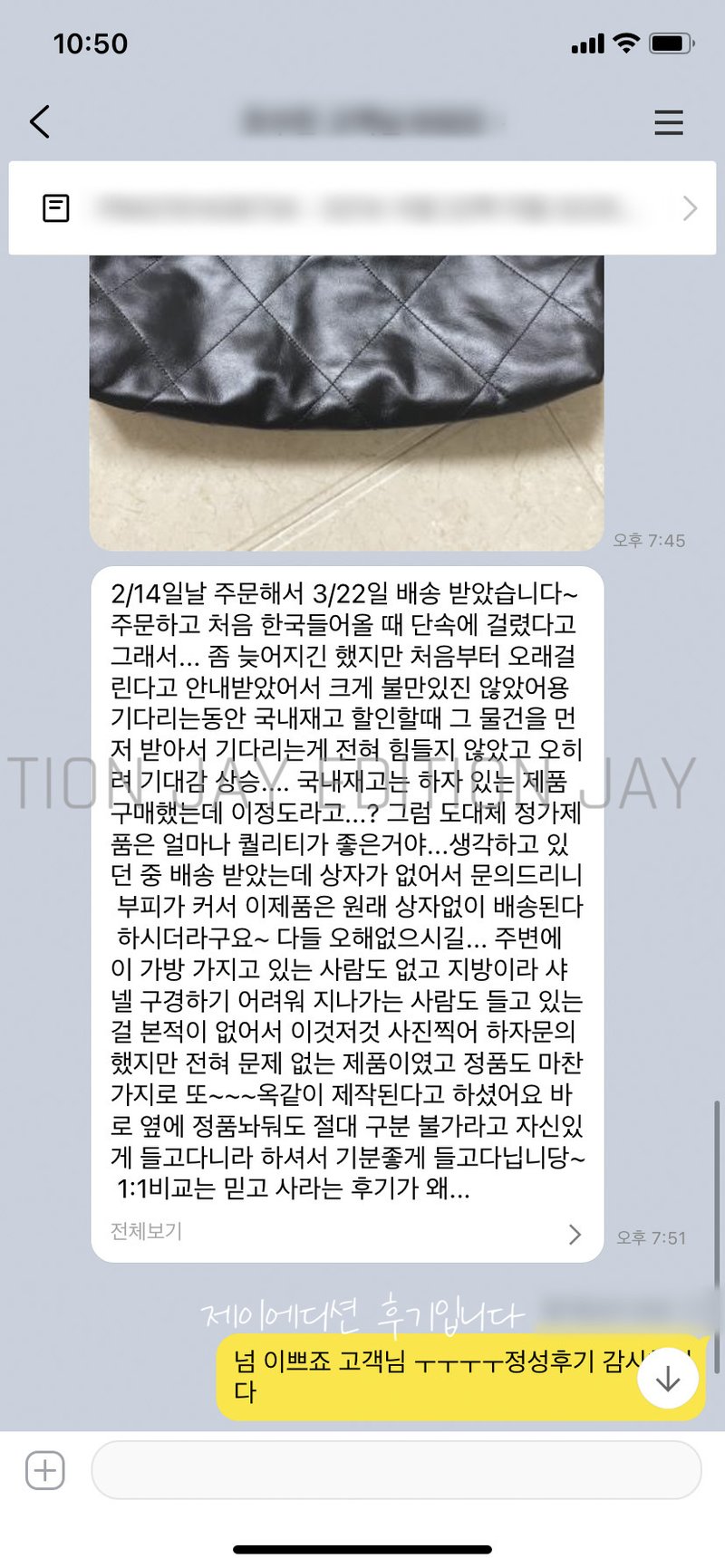Screen dimensions: 725x1568
Task: Open the plus attachment menu
Action: (x=45, y=1470)
